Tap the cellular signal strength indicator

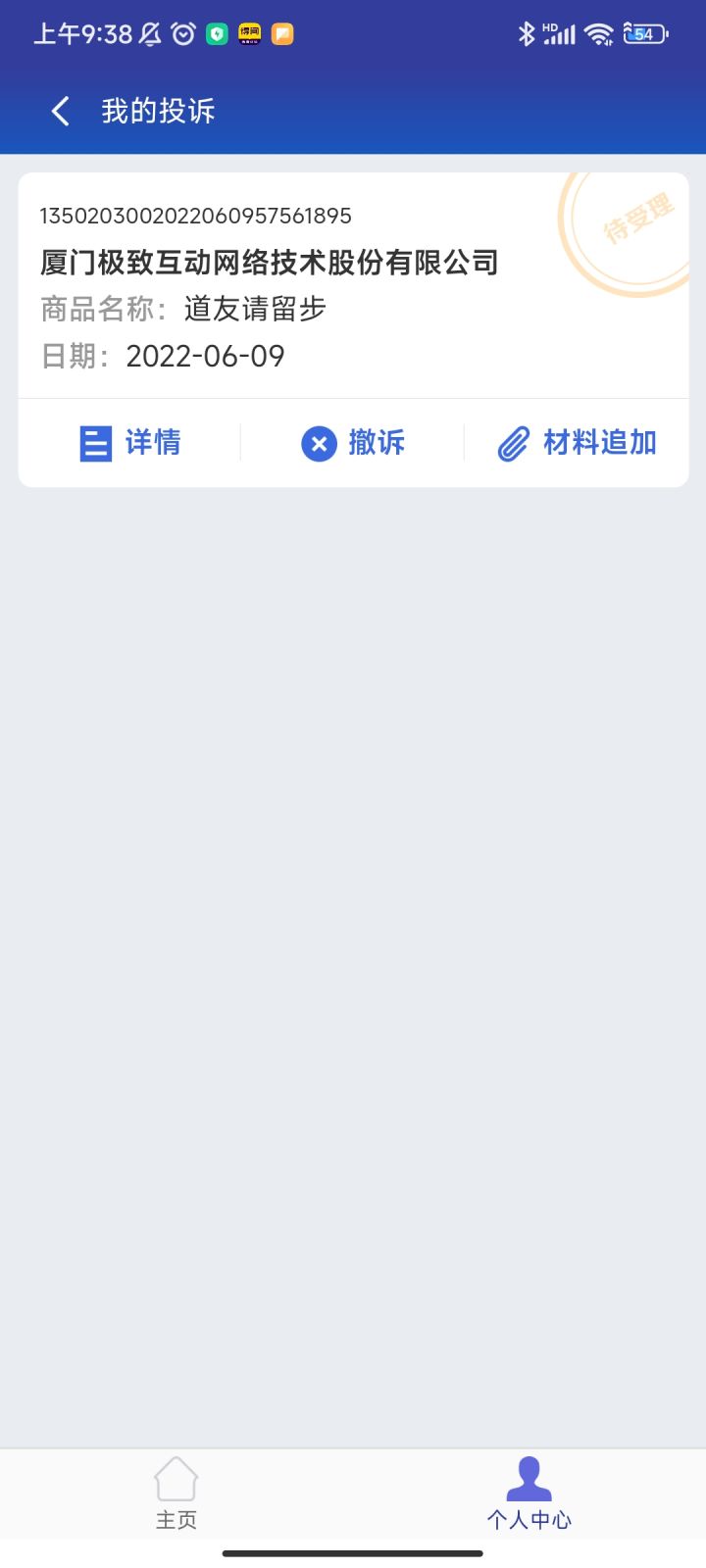click(560, 32)
